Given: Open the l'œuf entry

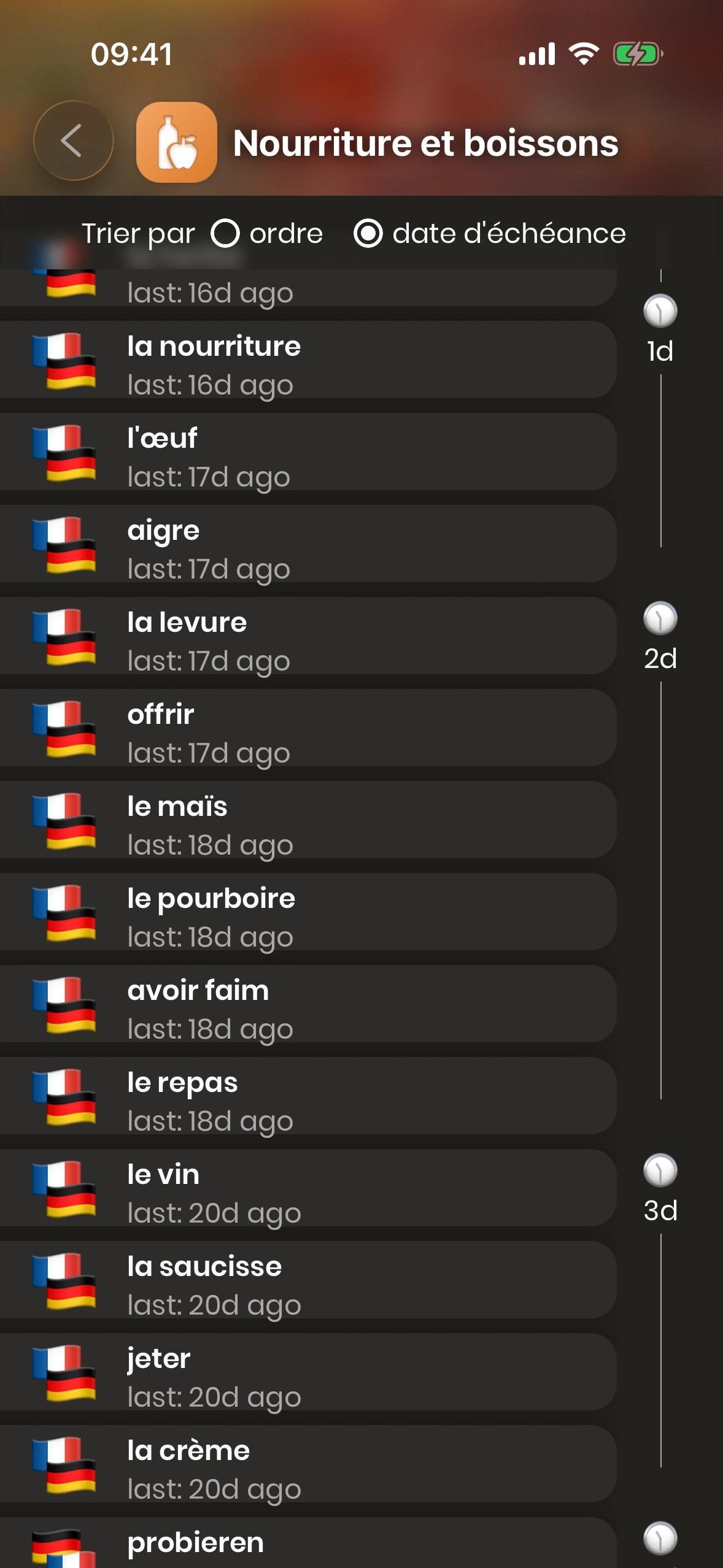Looking at the screenshot, I should coord(307,453).
